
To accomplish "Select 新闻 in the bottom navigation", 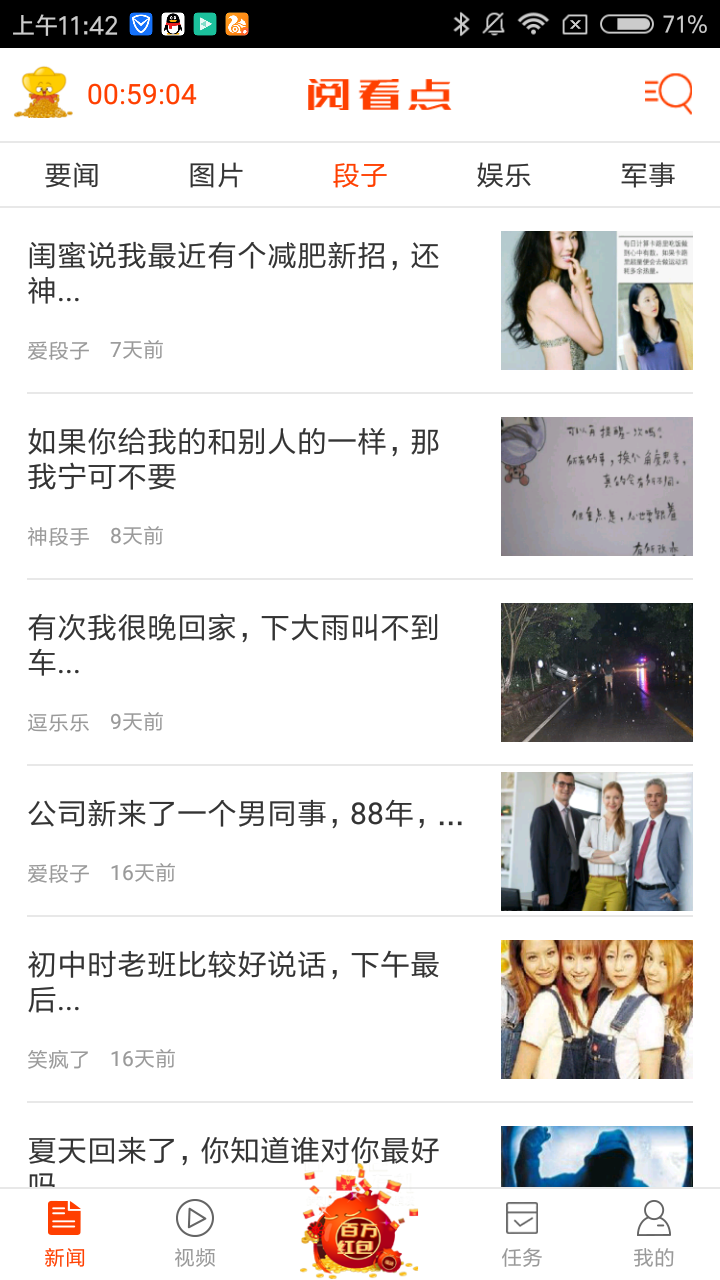I will coord(65,1234).
